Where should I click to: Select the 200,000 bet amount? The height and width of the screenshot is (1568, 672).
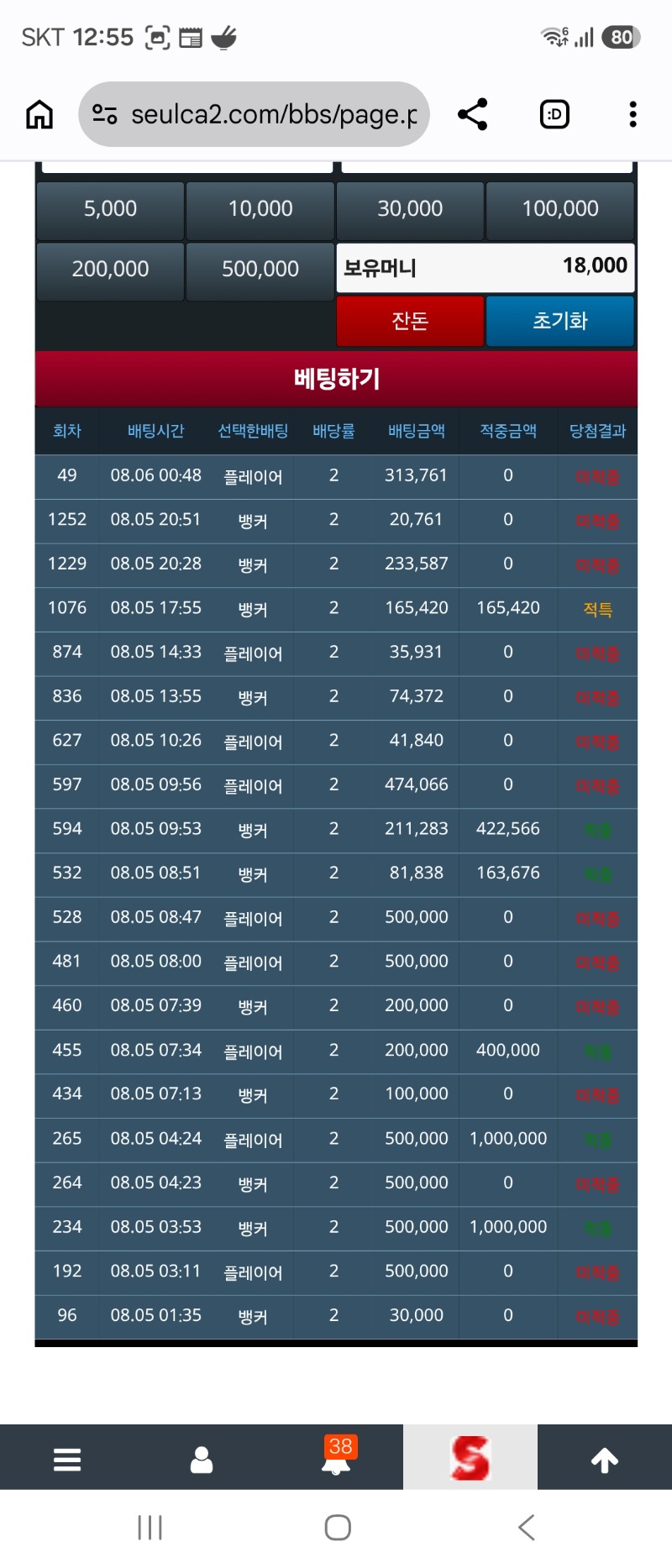pyautogui.click(x=110, y=270)
